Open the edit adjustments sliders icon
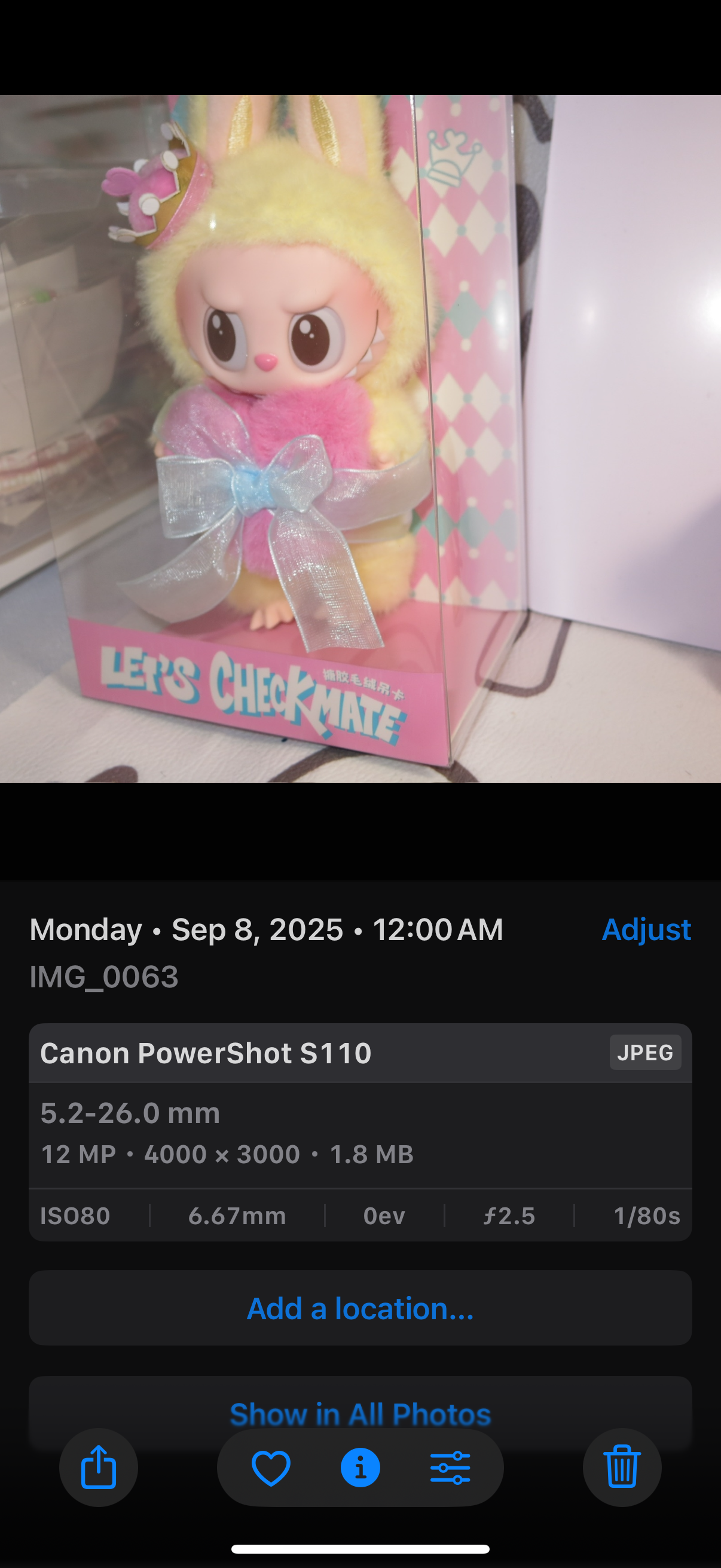The image size is (721, 1568). point(450,1468)
